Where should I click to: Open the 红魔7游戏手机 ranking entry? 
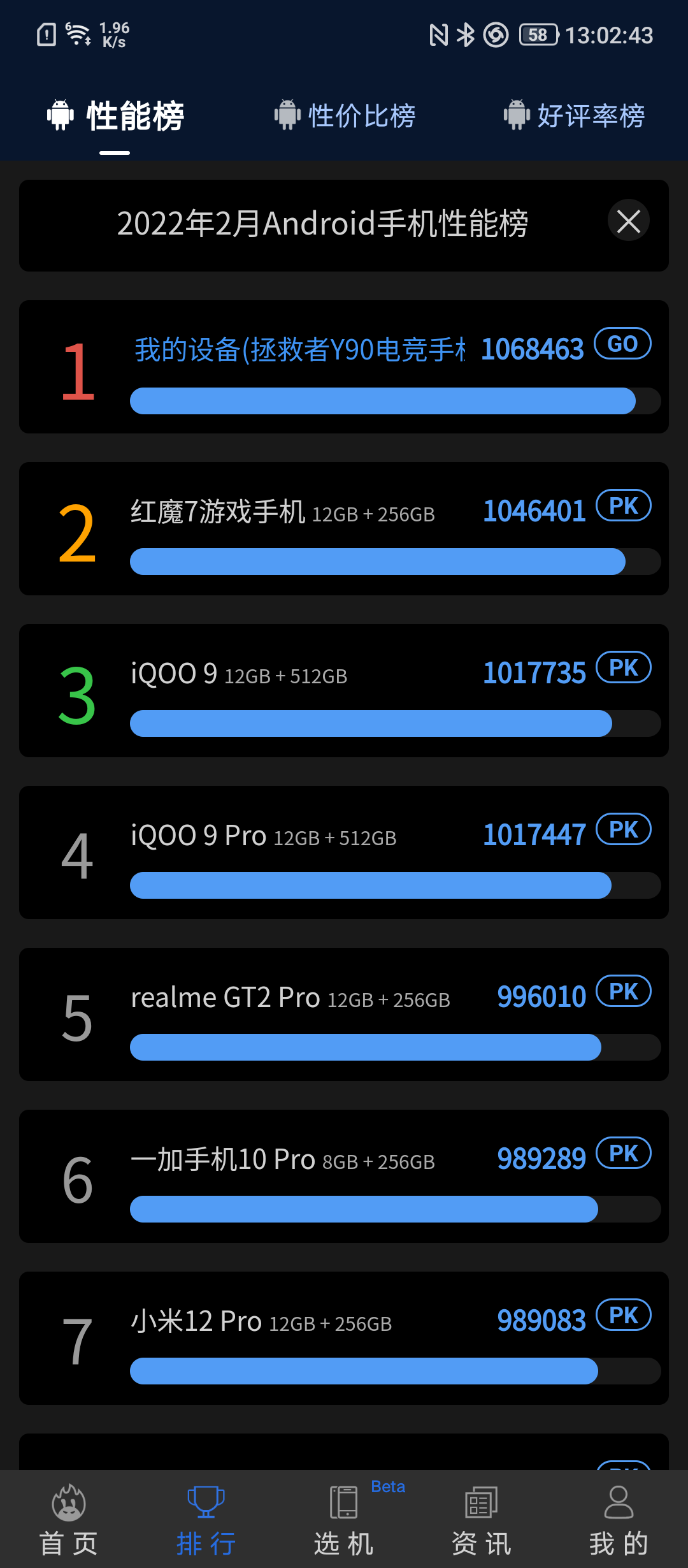point(283,512)
